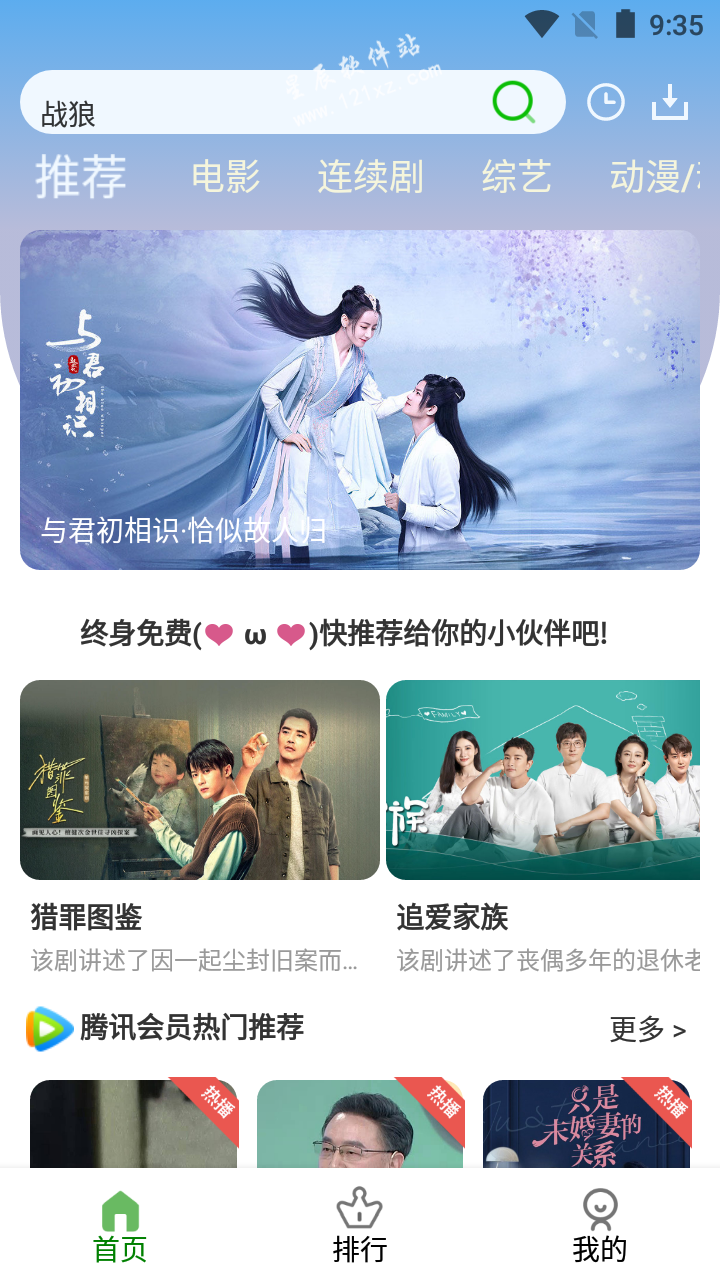The height and width of the screenshot is (1280, 720).
Task: Open the 我的 tab
Action: pos(599,1225)
